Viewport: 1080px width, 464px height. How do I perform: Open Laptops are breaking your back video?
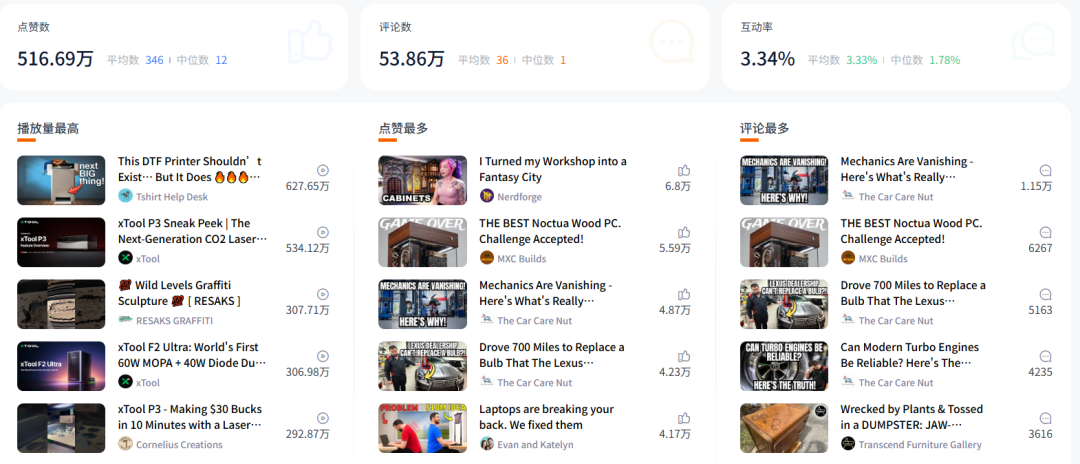[x=546, y=417]
